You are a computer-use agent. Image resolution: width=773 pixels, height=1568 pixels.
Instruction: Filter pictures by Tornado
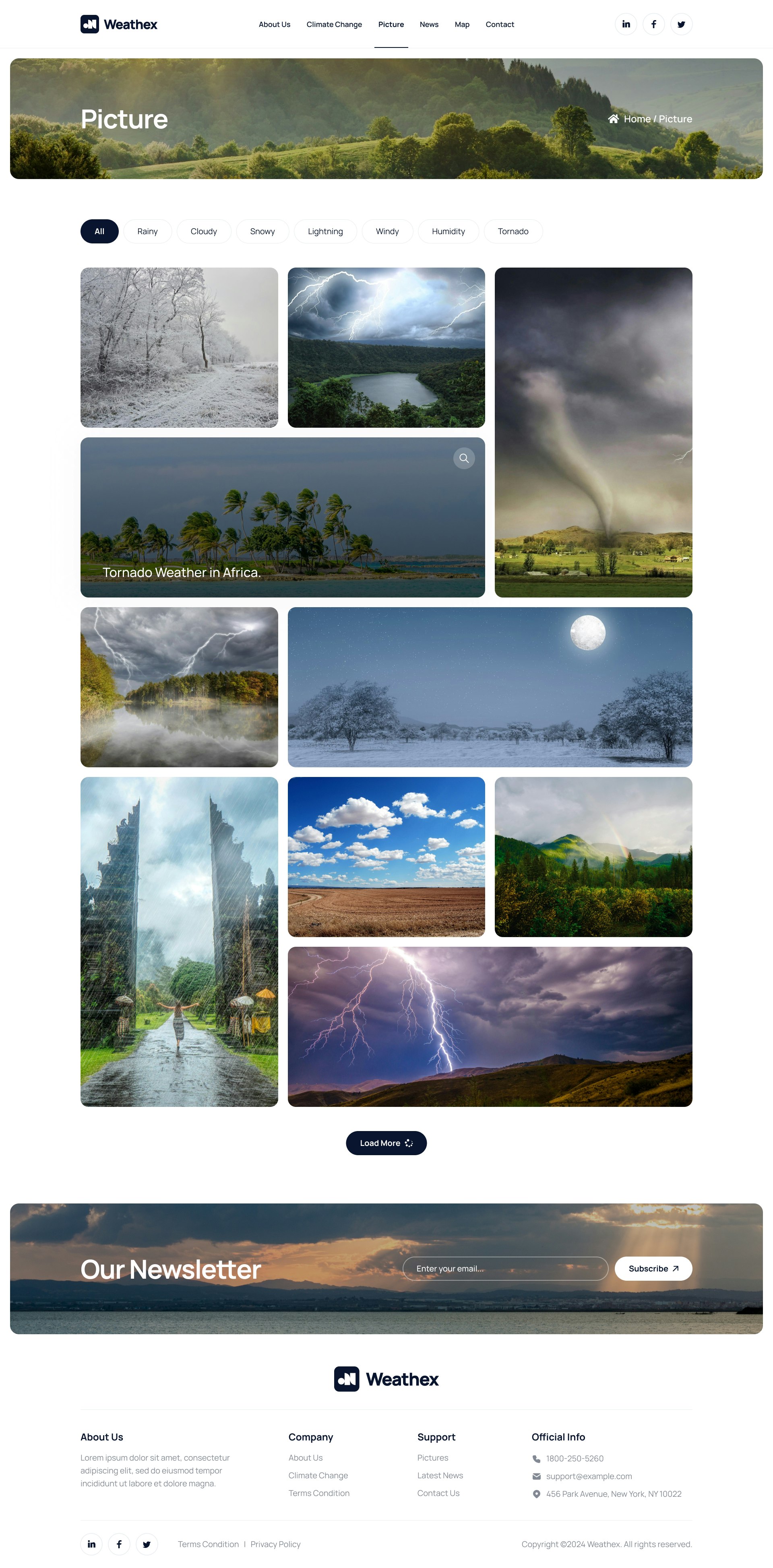point(513,231)
